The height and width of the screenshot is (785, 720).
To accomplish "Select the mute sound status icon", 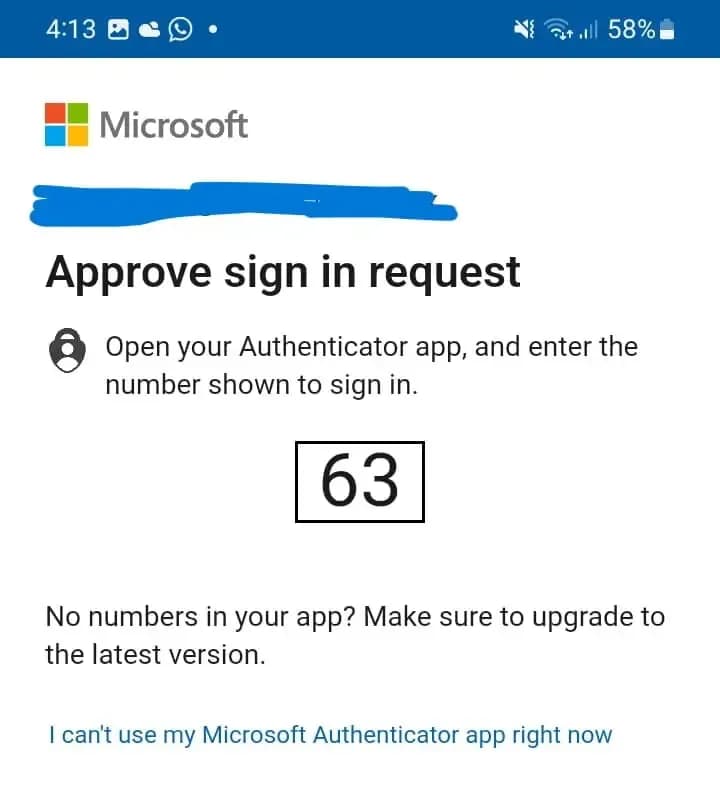I will [x=523, y=30].
